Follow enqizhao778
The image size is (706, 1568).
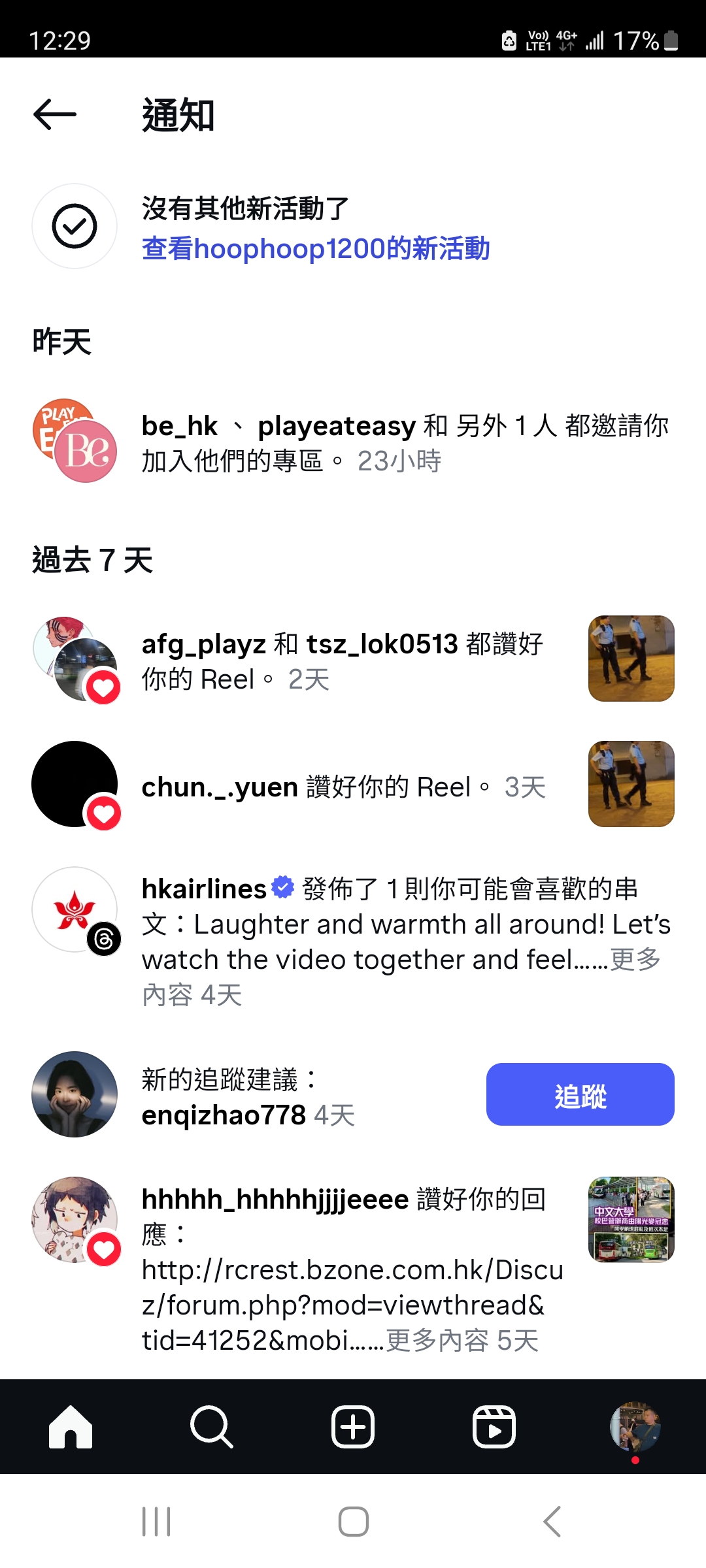[x=580, y=1094]
